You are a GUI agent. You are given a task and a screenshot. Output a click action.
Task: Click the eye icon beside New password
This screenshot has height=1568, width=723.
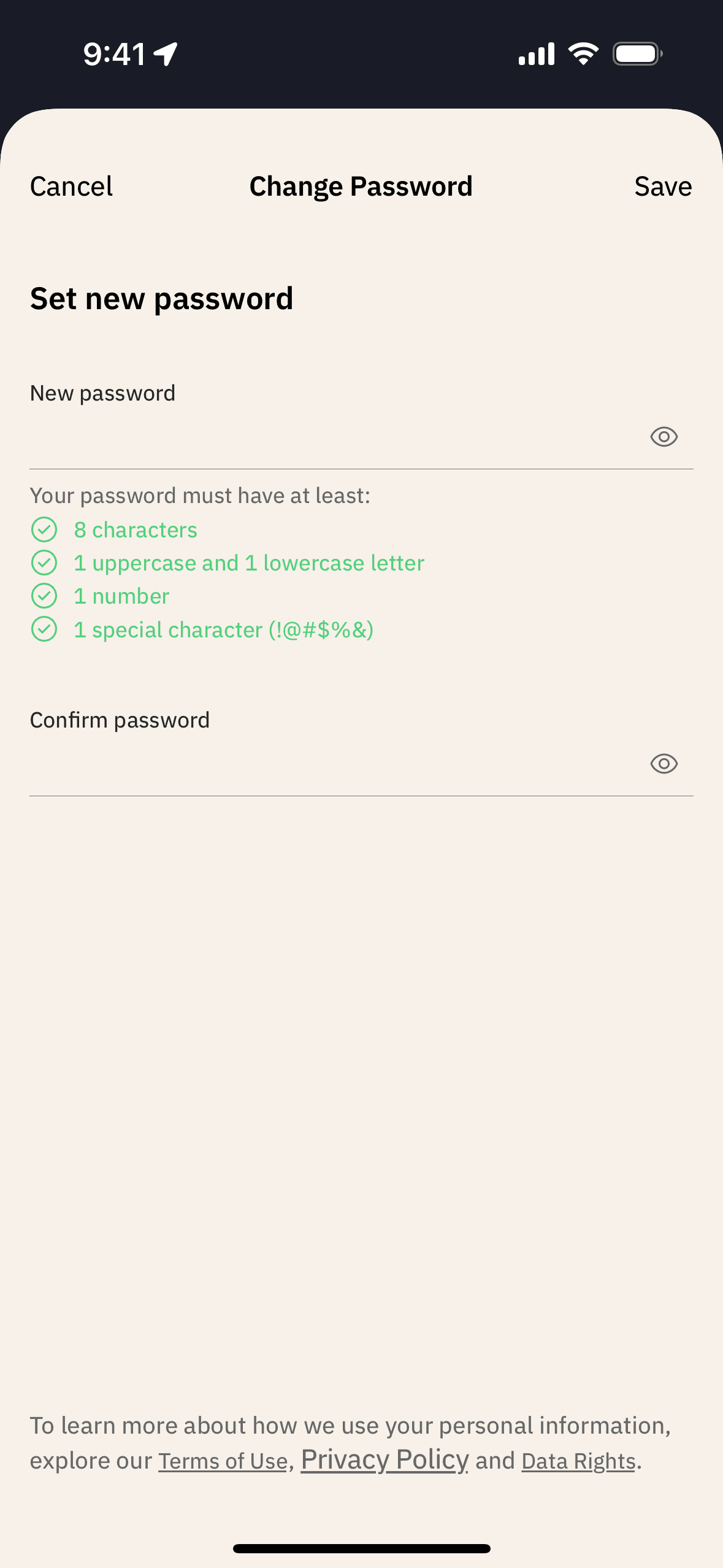[664, 437]
